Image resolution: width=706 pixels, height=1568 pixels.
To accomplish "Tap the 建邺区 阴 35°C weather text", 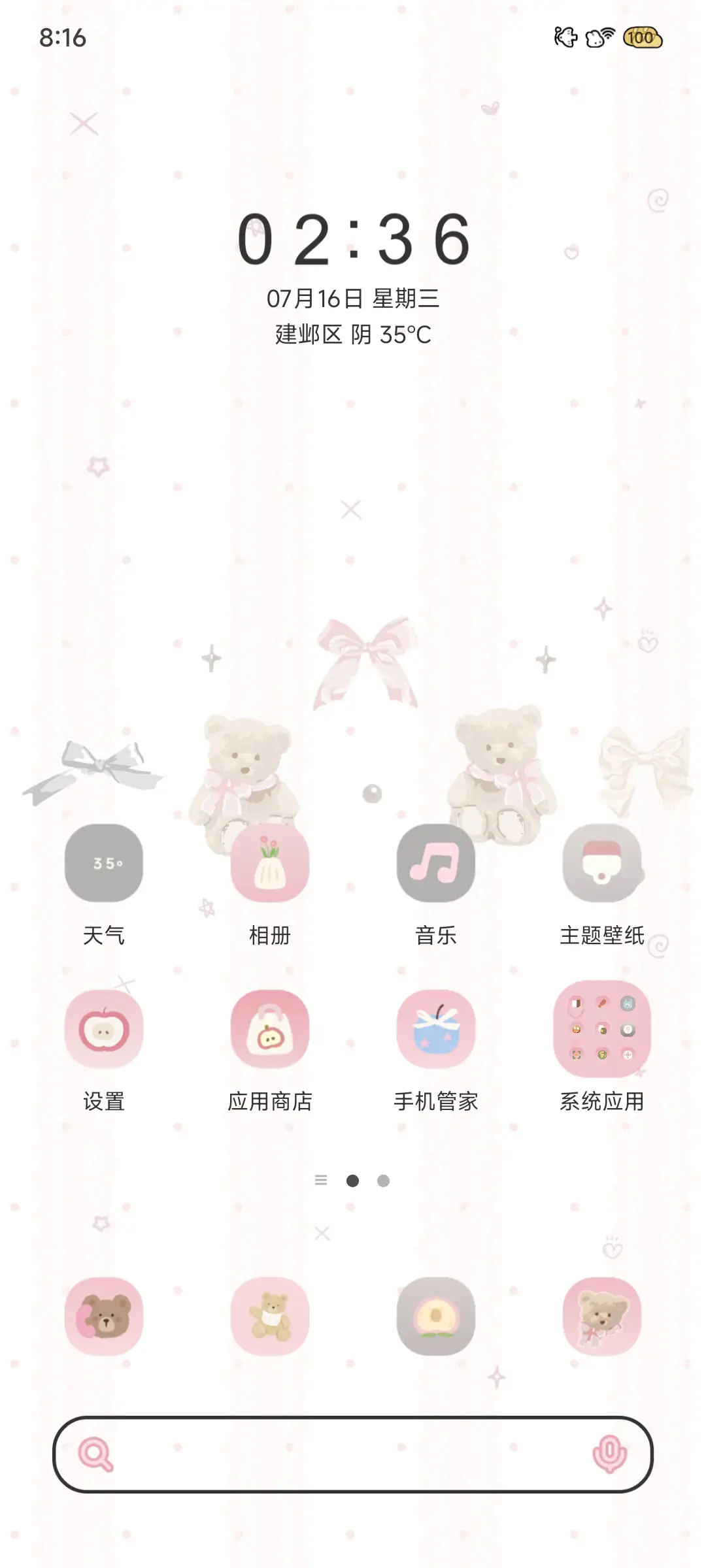I will pyautogui.click(x=353, y=335).
